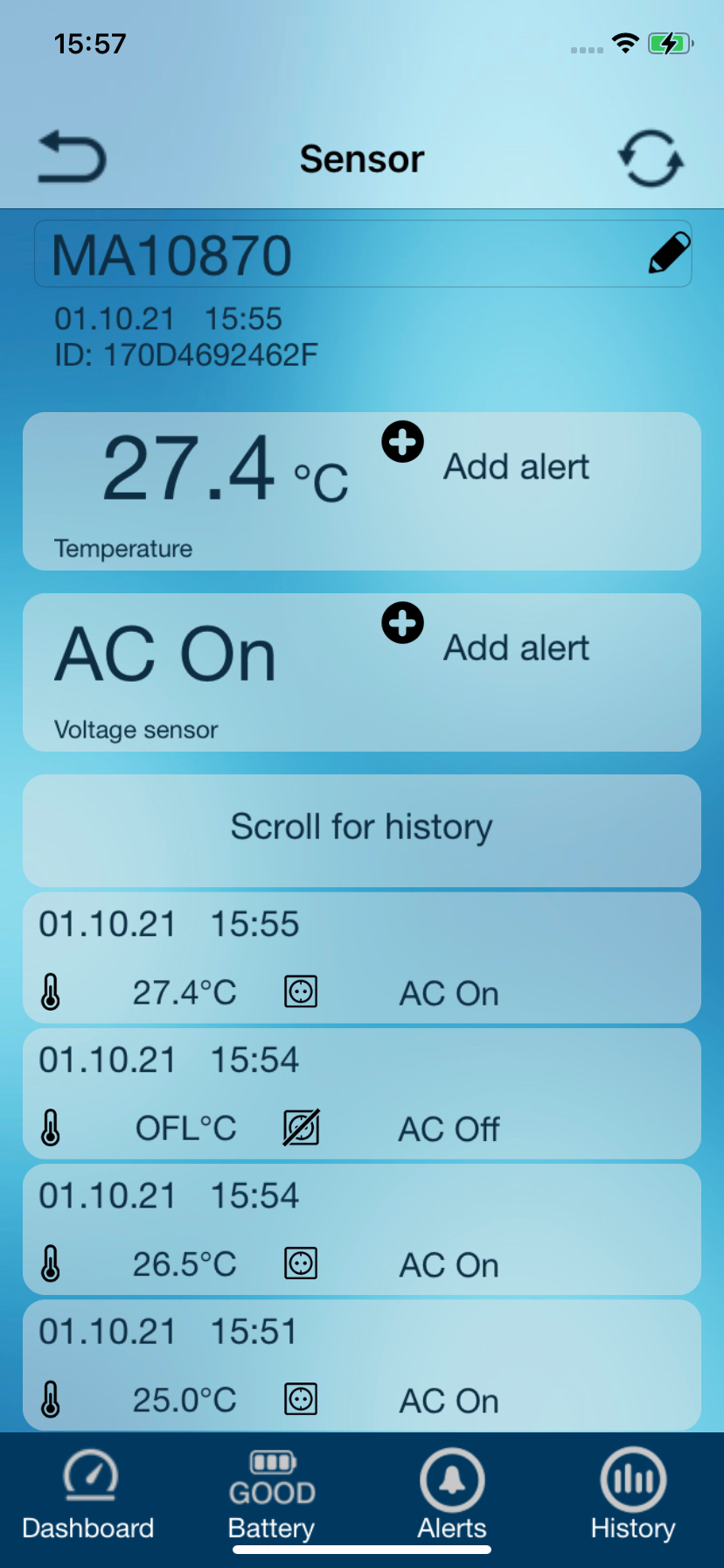Add an alert for Voltage sensor
The image size is (724, 1568).
click(x=403, y=623)
